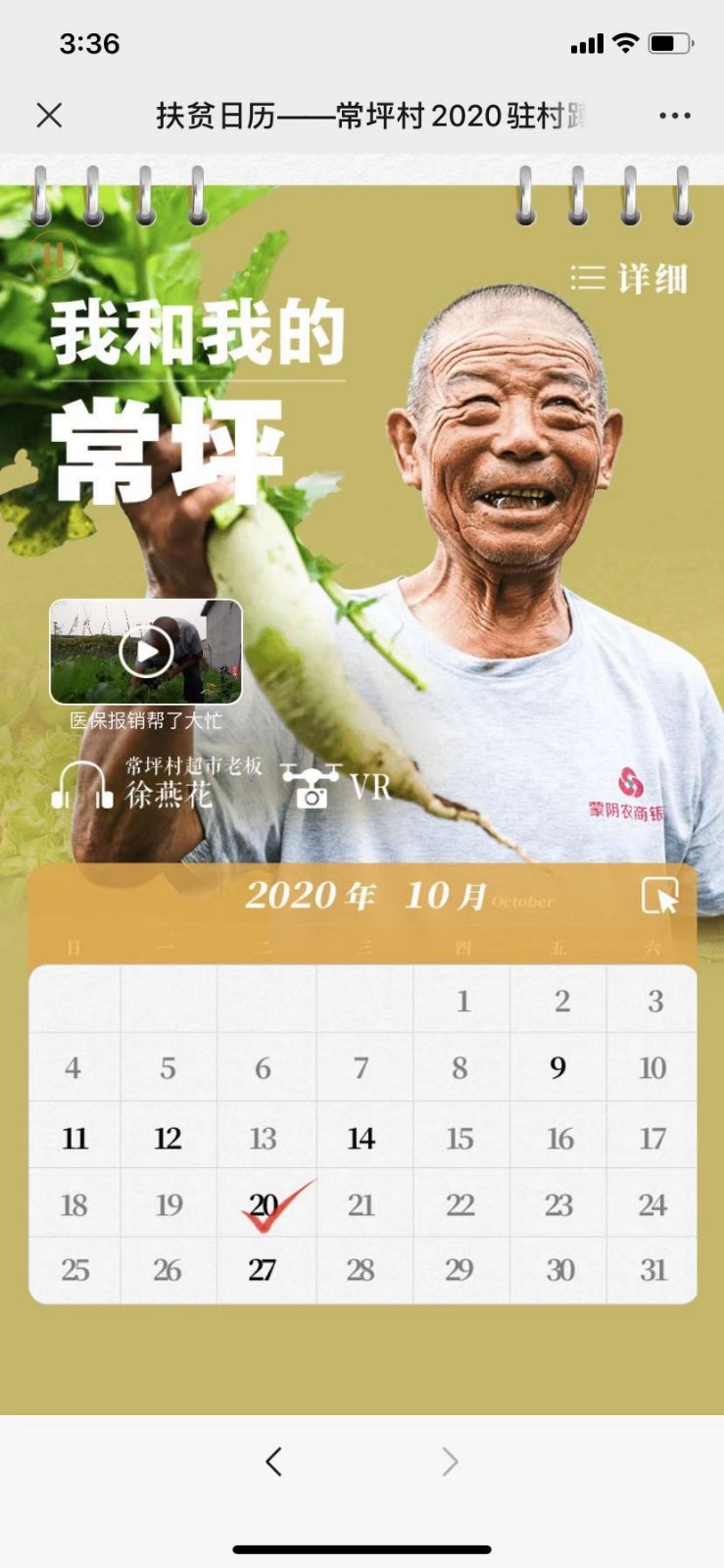Go back to the previous web page
Screen dimensions: 724x1568
[x=273, y=1461]
